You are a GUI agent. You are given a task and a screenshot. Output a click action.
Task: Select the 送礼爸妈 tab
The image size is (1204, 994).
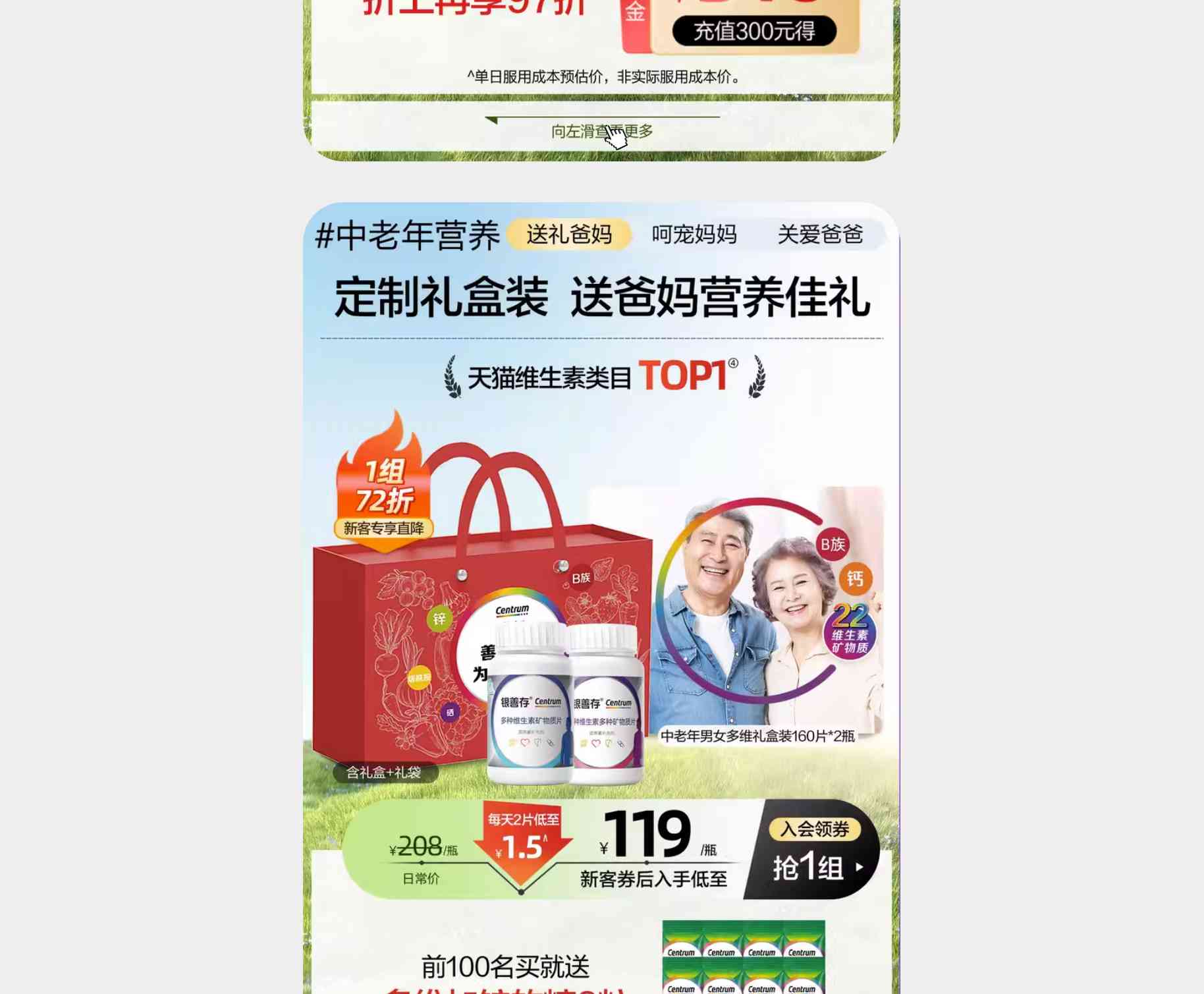[569, 235]
